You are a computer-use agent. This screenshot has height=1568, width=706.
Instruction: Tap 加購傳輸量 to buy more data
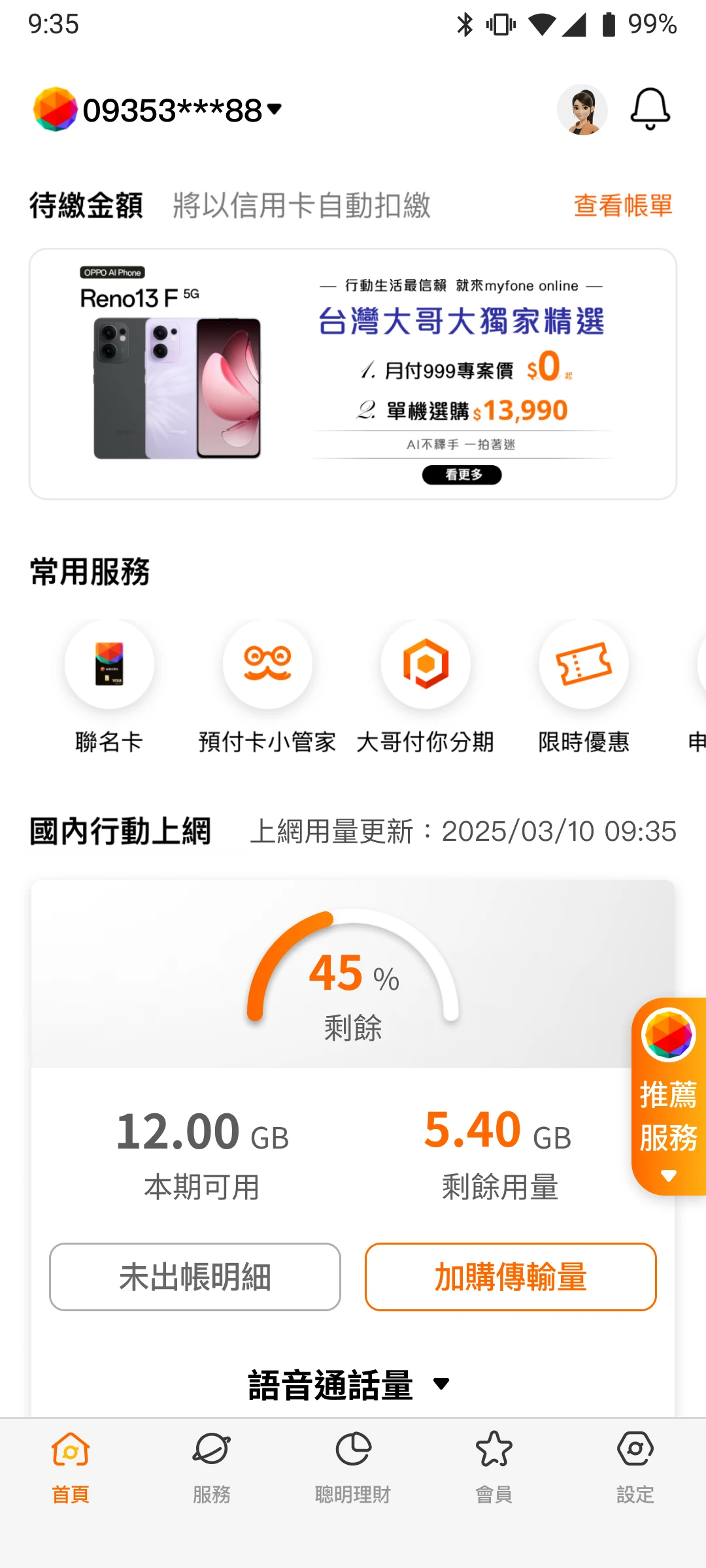(x=511, y=1277)
